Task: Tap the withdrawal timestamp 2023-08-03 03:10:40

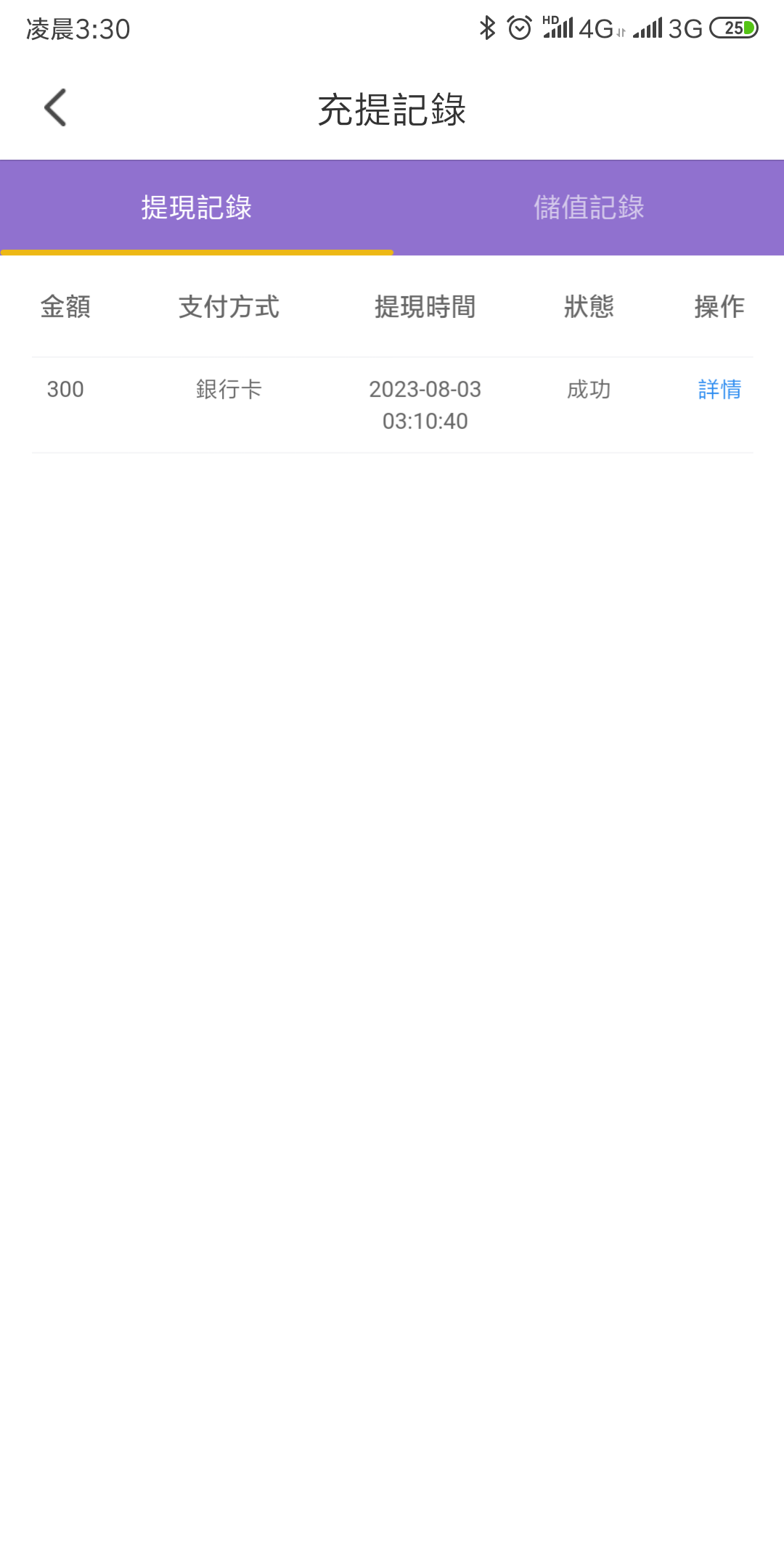Action: [425, 405]
